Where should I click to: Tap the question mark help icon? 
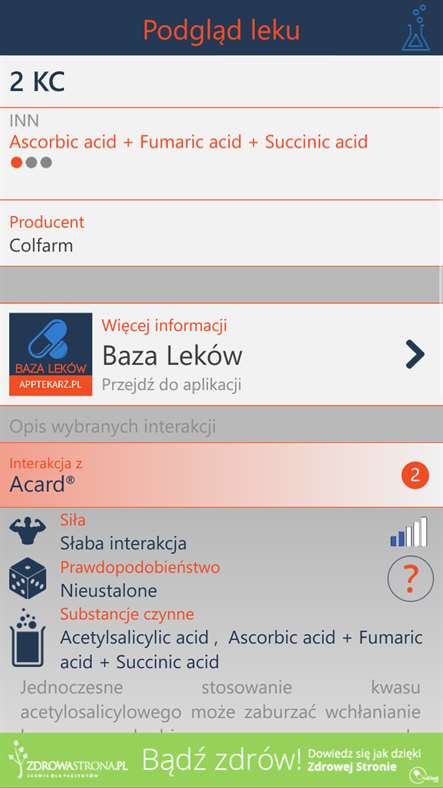click(x=410, y=578)
